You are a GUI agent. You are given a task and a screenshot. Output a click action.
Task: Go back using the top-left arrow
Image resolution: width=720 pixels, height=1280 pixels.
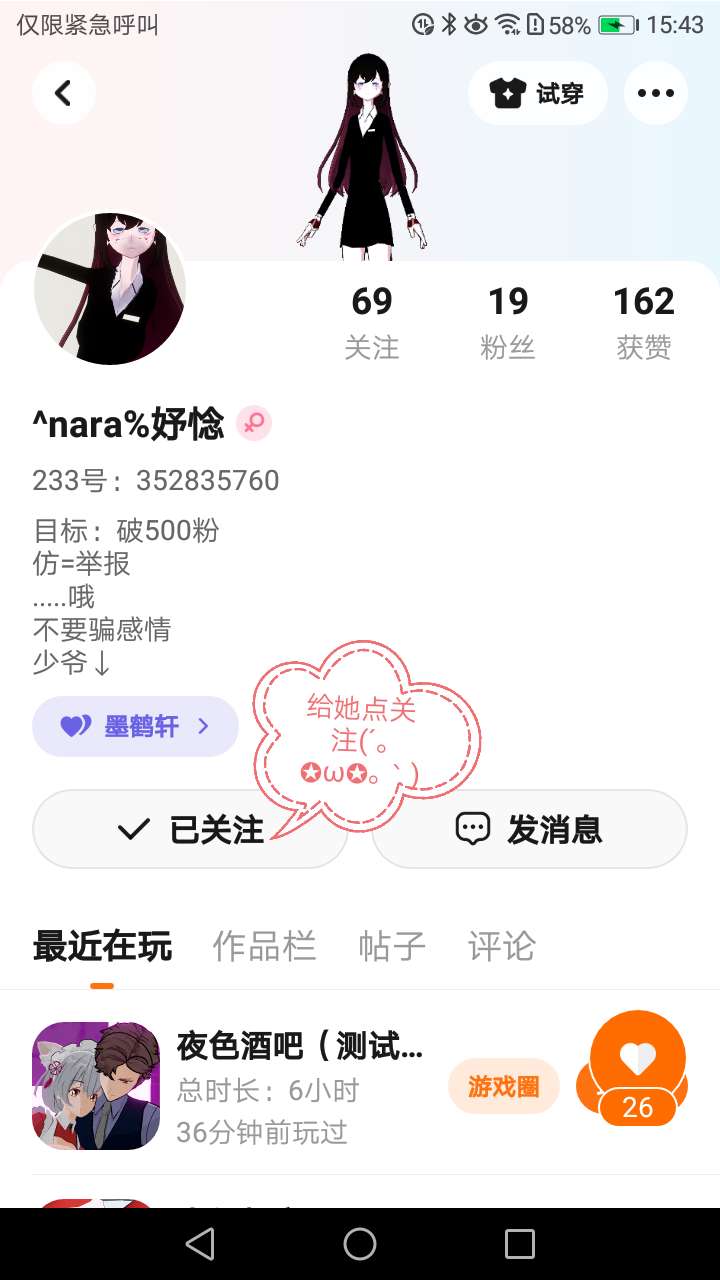pyautogui.click(x=63, y=93)
